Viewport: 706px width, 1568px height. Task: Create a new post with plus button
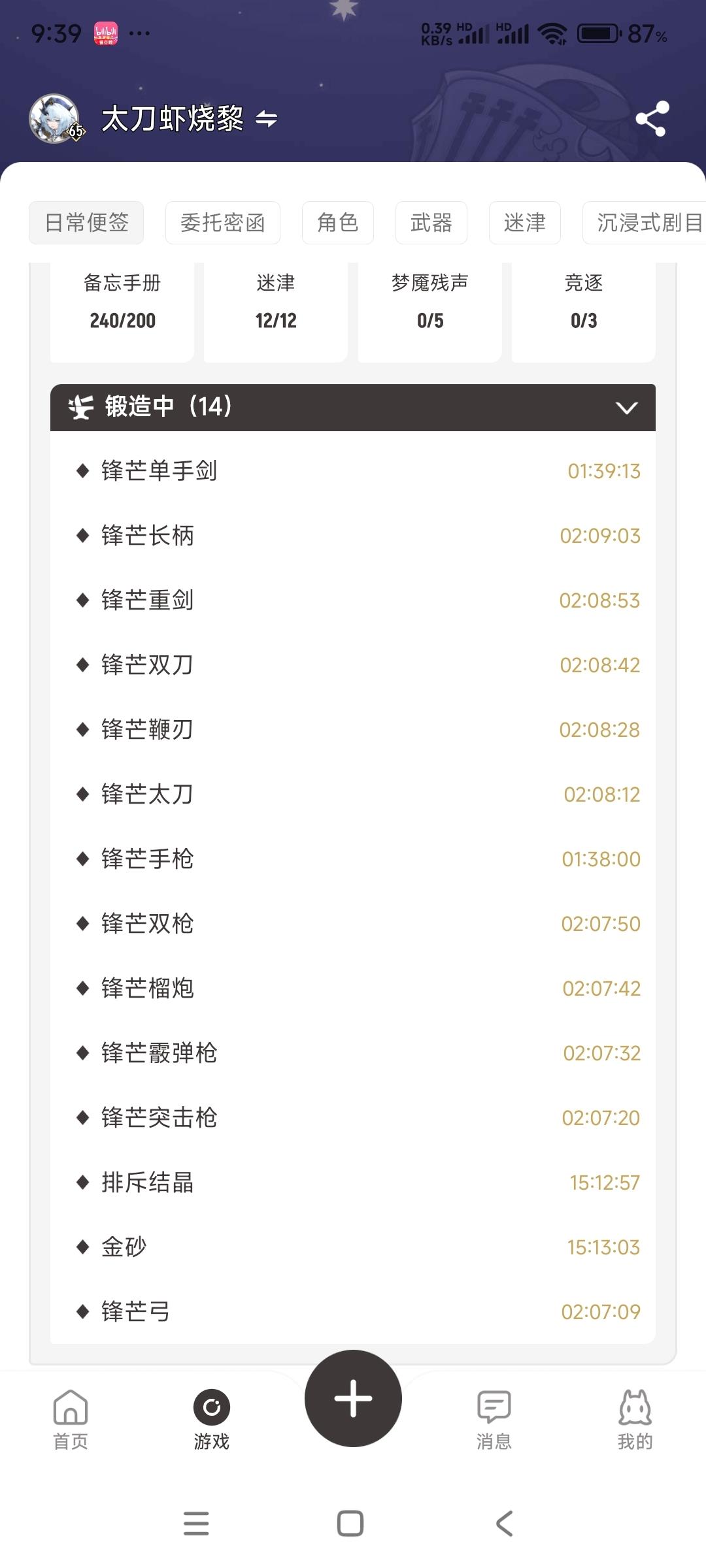coord(353,1398)
